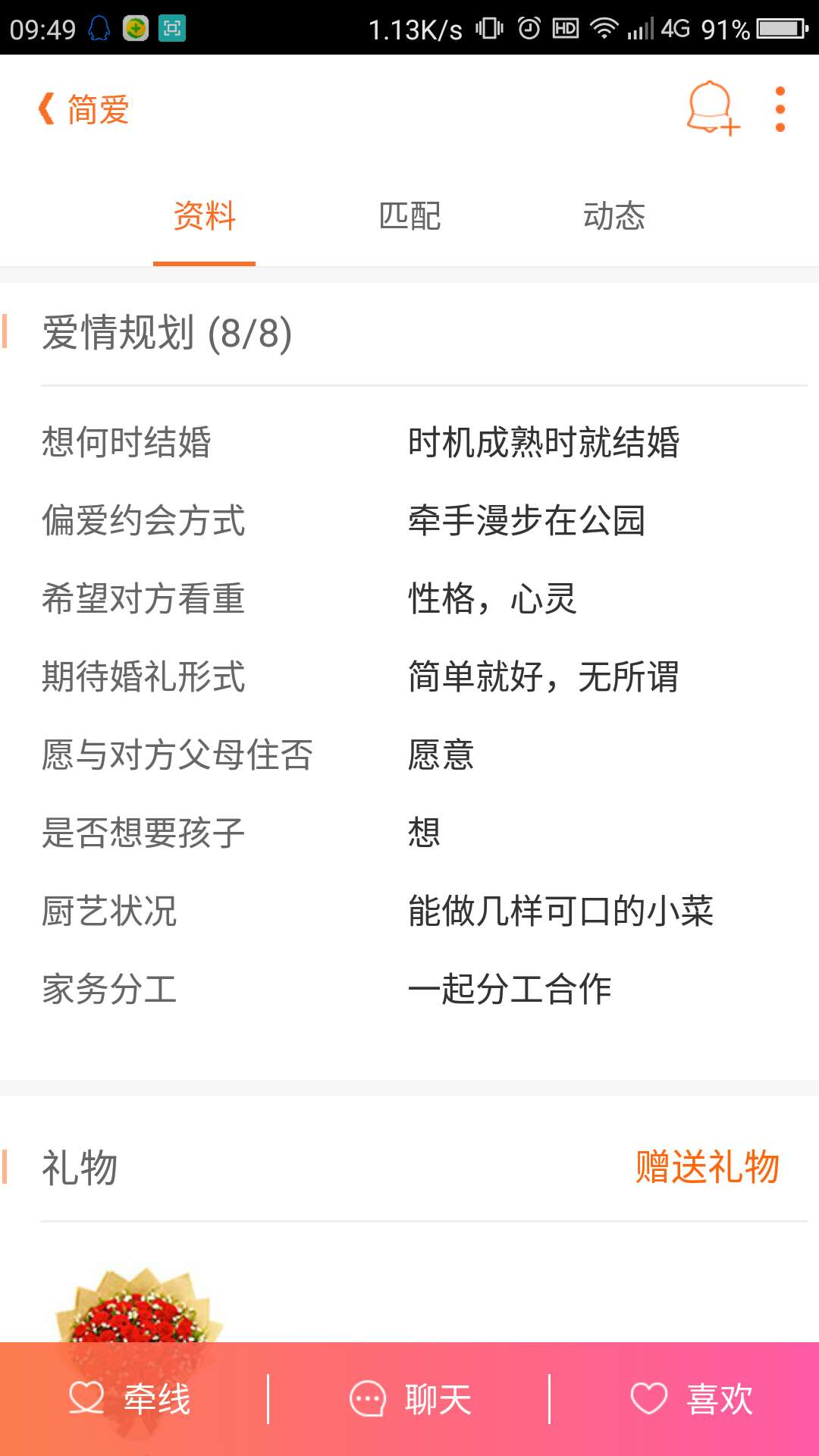819x1456 pixels.
Task: Like this profile with 喜欢
Action: point(691,1398)
